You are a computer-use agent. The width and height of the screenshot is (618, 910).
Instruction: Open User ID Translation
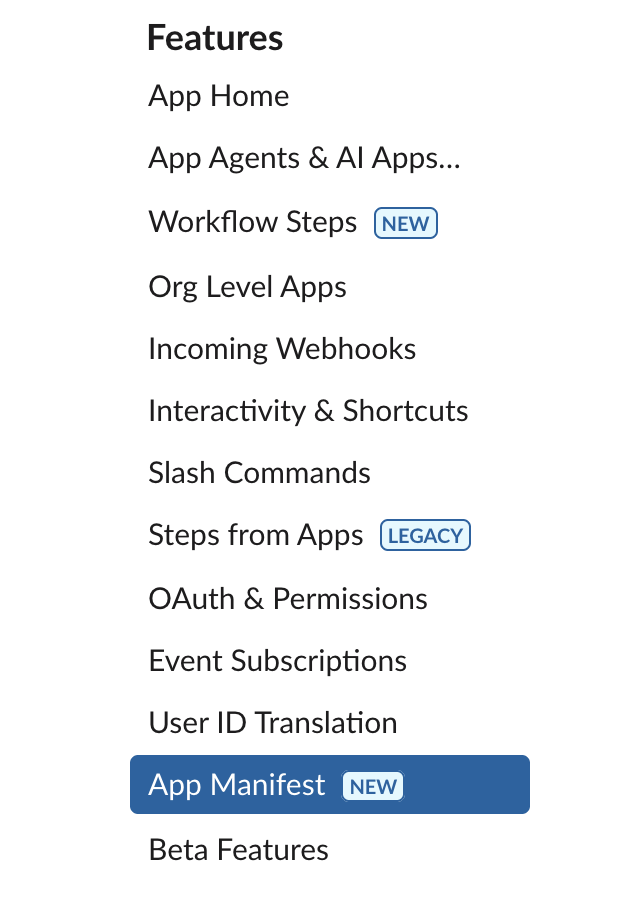(x=272, y=723)
